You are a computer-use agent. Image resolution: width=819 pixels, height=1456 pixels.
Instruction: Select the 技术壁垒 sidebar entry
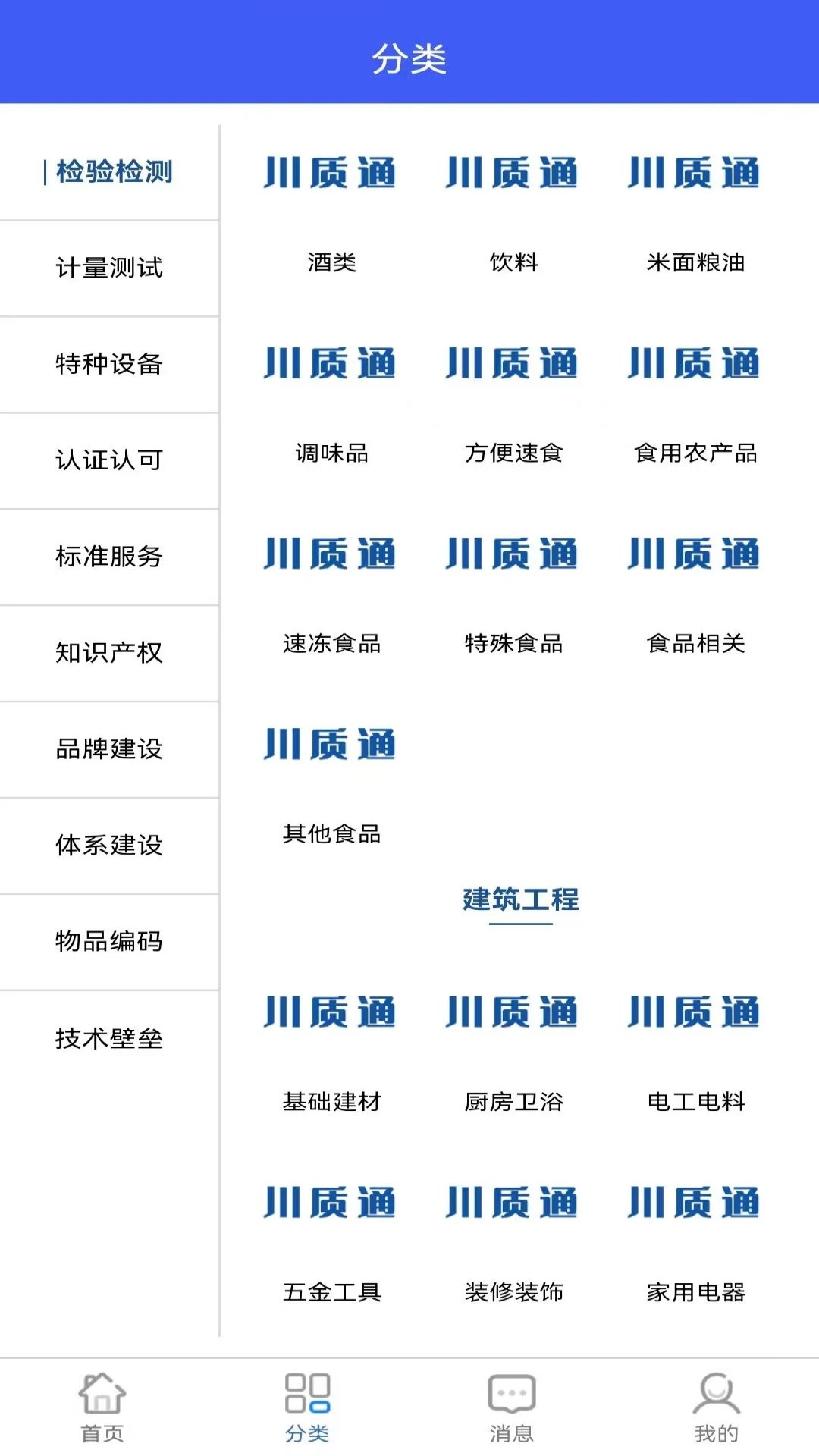[110, 1038]
